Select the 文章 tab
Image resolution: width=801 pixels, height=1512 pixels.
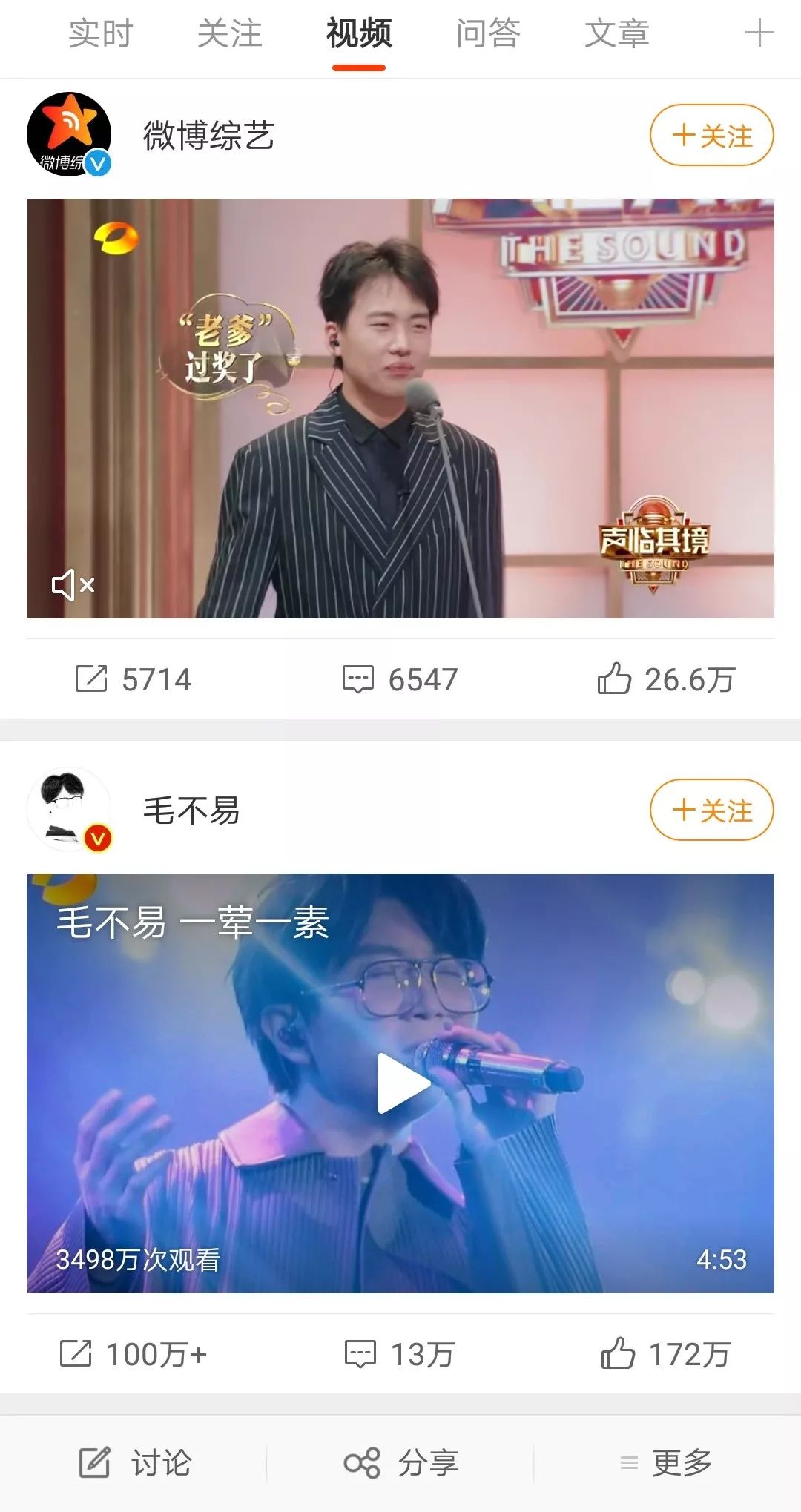616,34
